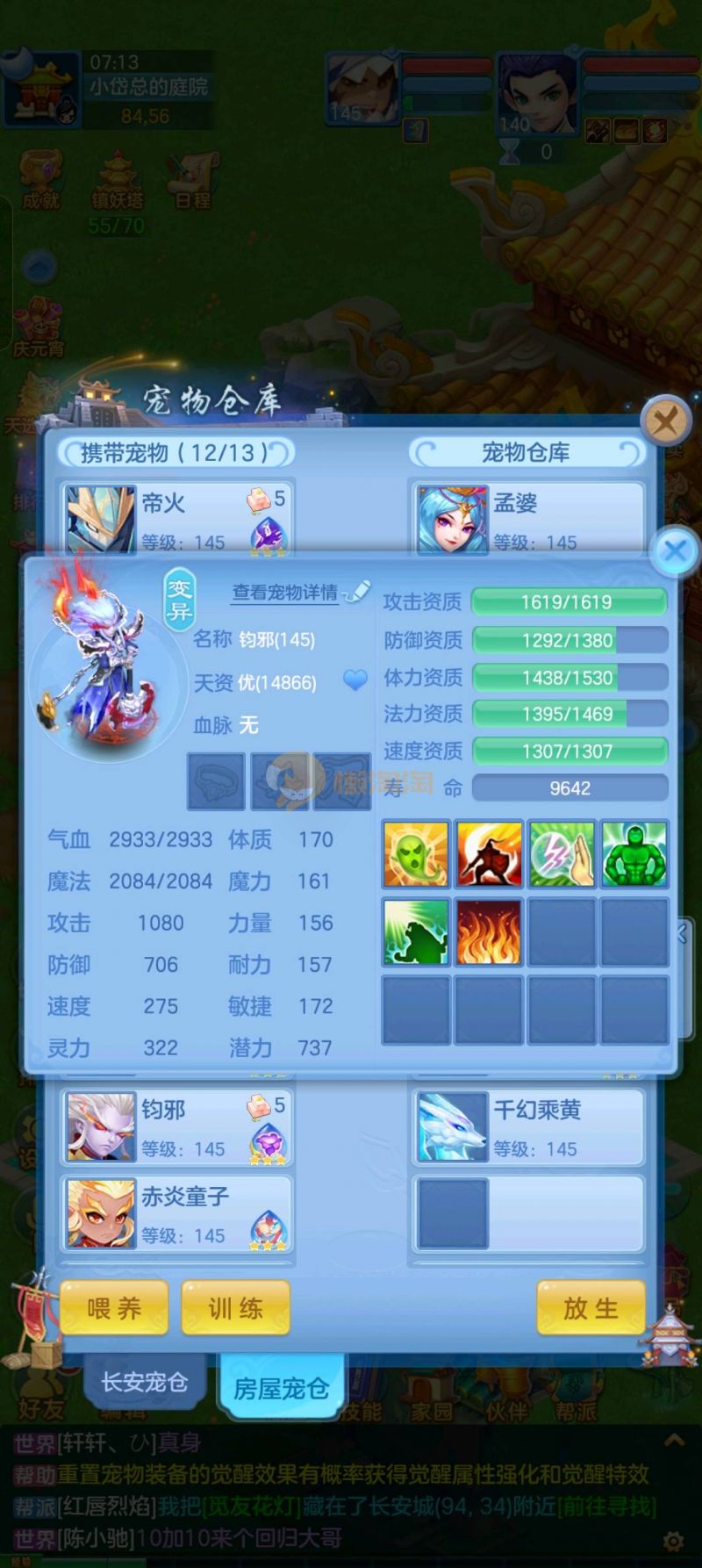Screen dimensions: 702x1568
Task: Switch to the 长安宠仓 tab
Action: point(145,1382)
